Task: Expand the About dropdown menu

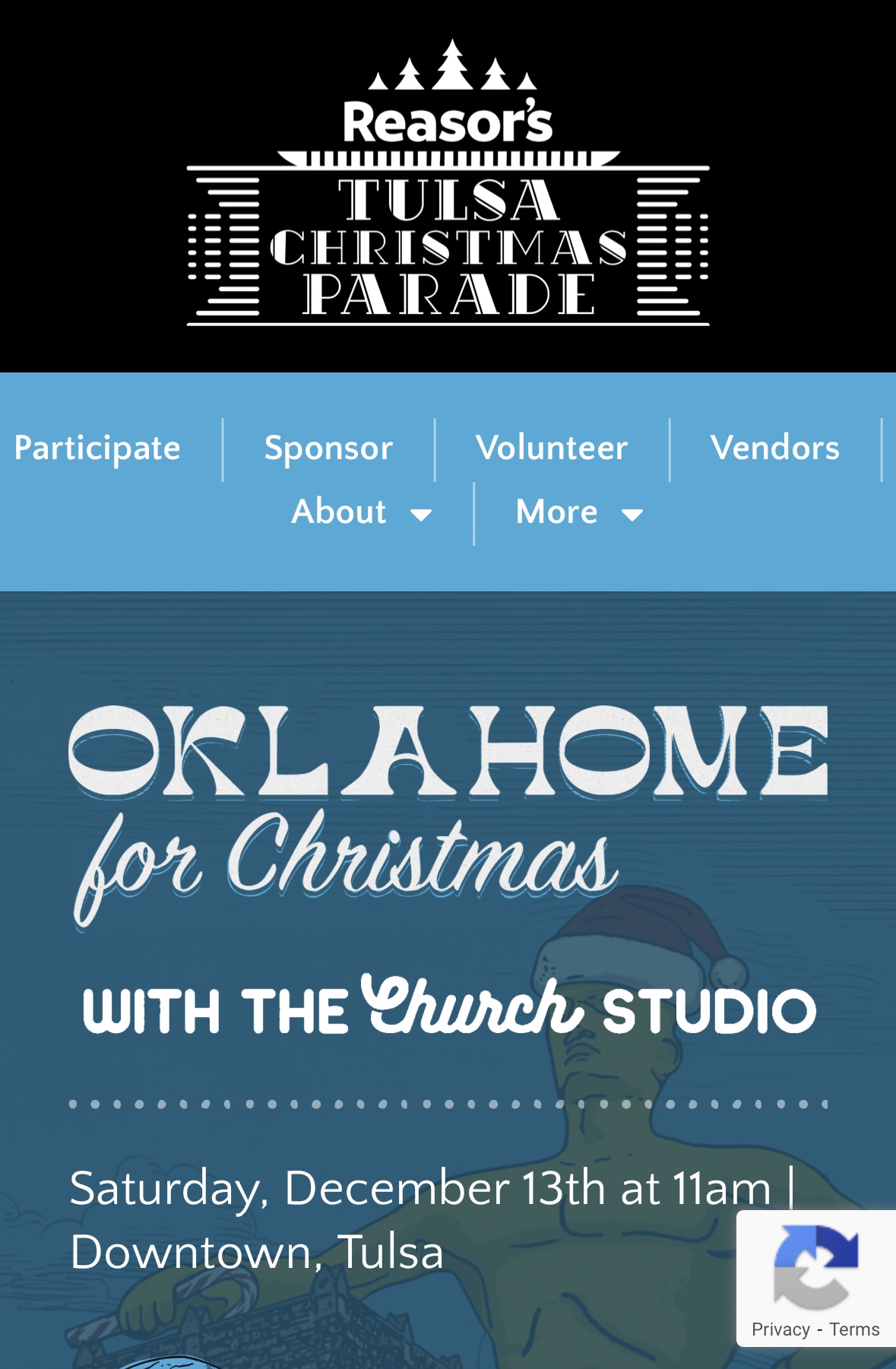Action: (361, 512)
